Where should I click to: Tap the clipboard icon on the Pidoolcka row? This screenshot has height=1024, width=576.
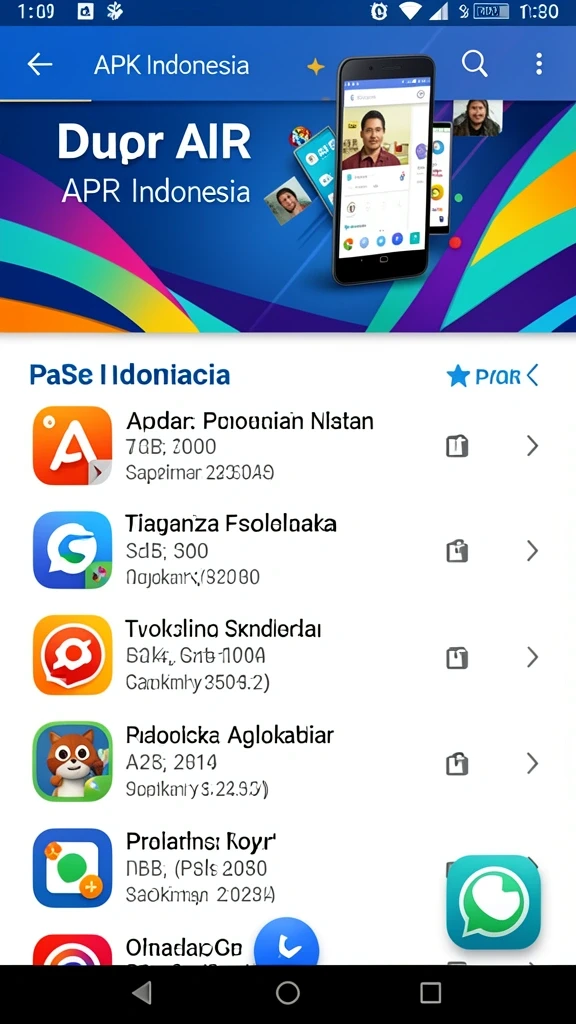click(457, 763)
